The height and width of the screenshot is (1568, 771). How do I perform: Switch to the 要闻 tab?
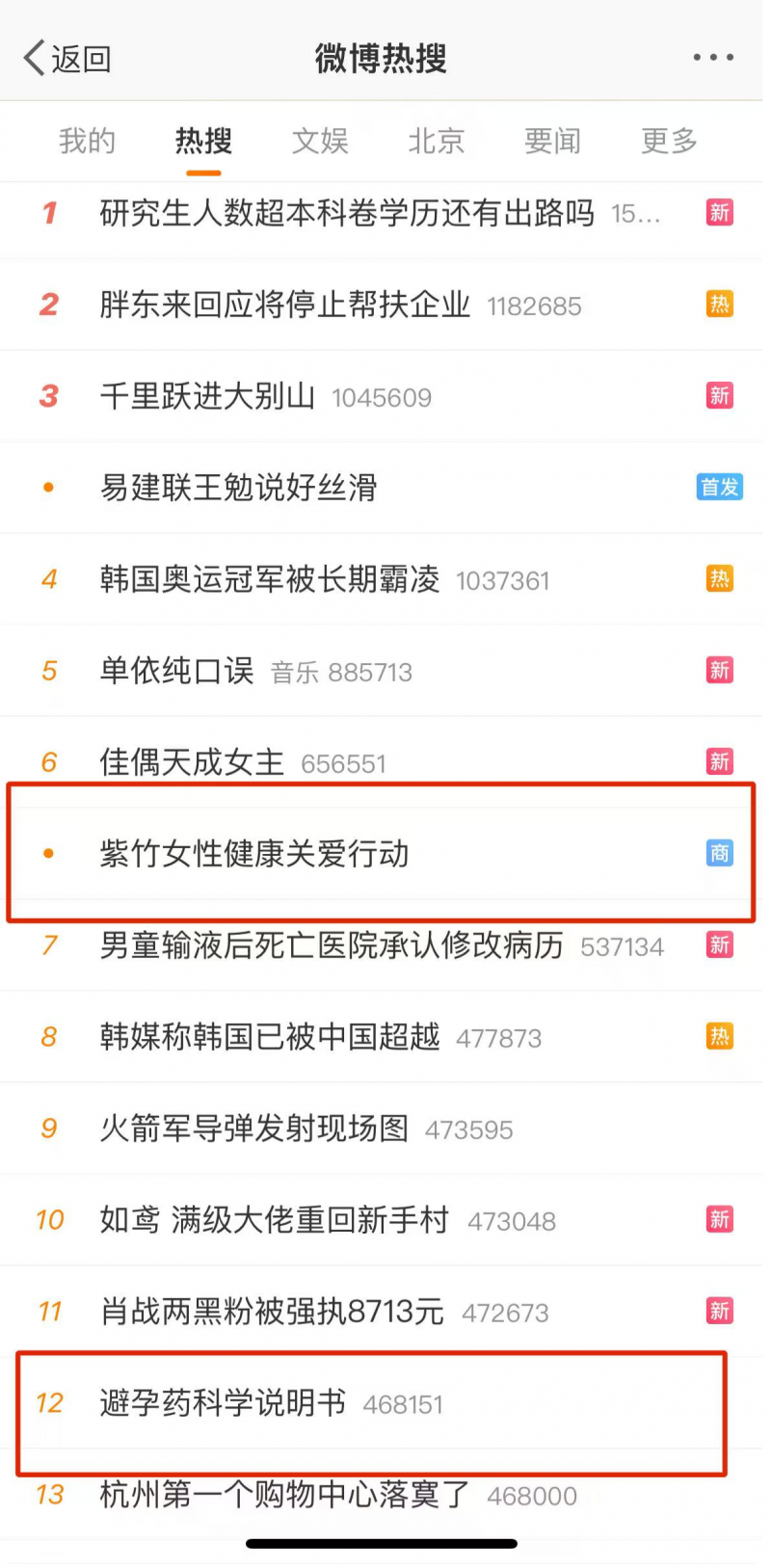pos(552,142)
